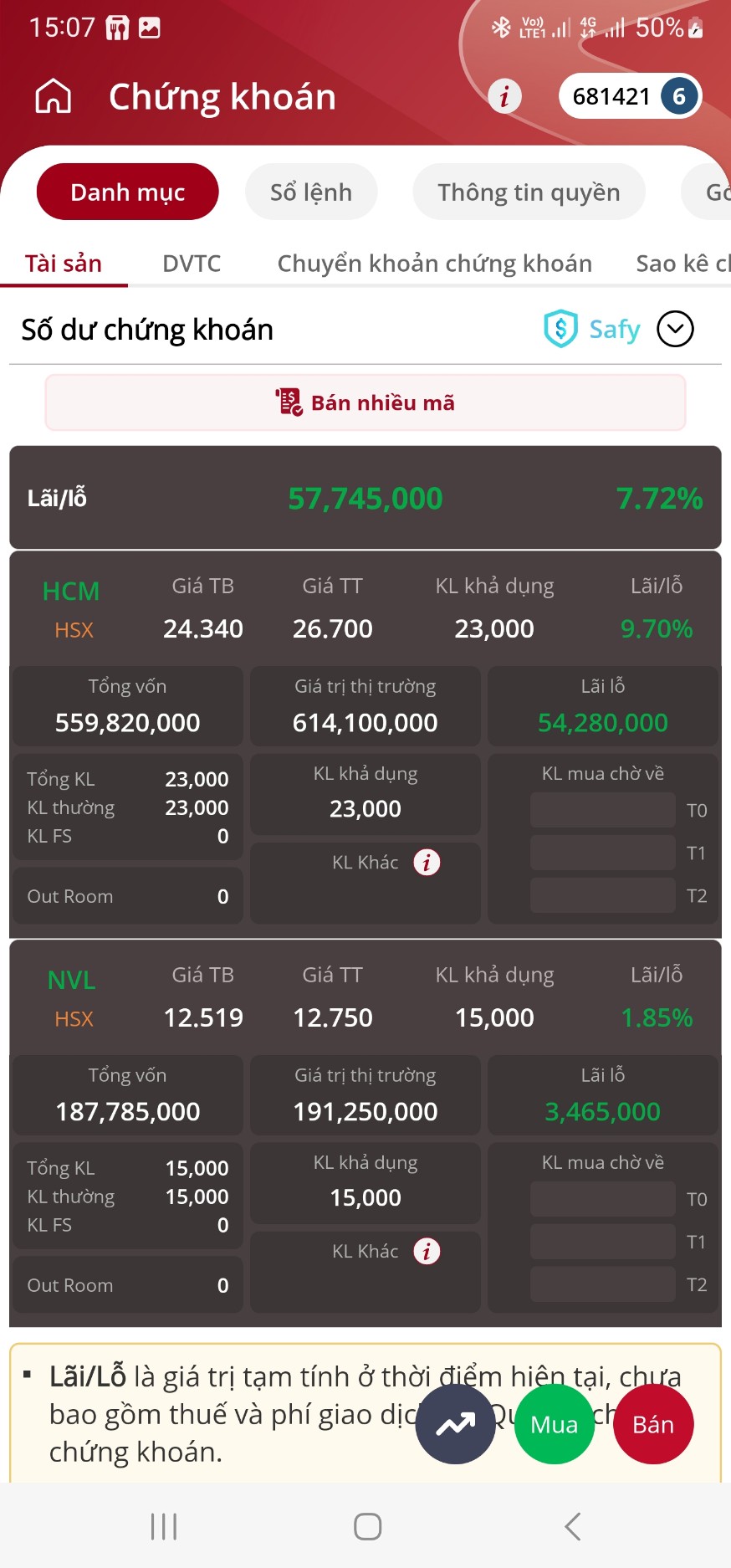This screenshot has height=1568, width=731.
Task: Go to the home screen icon
Action: [54, 97]
